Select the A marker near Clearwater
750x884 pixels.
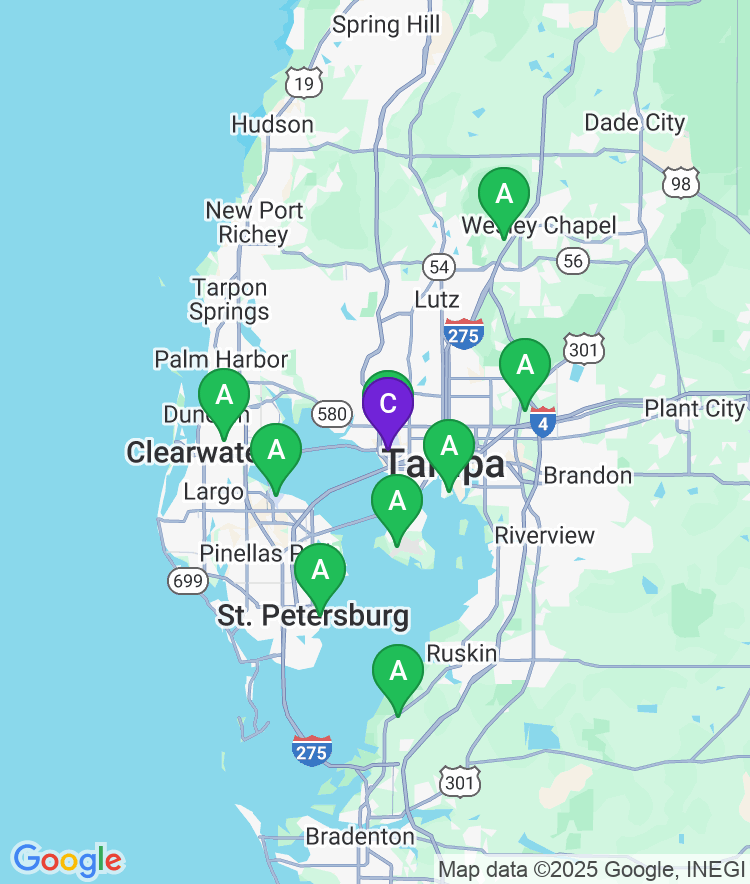pos(222,395)
